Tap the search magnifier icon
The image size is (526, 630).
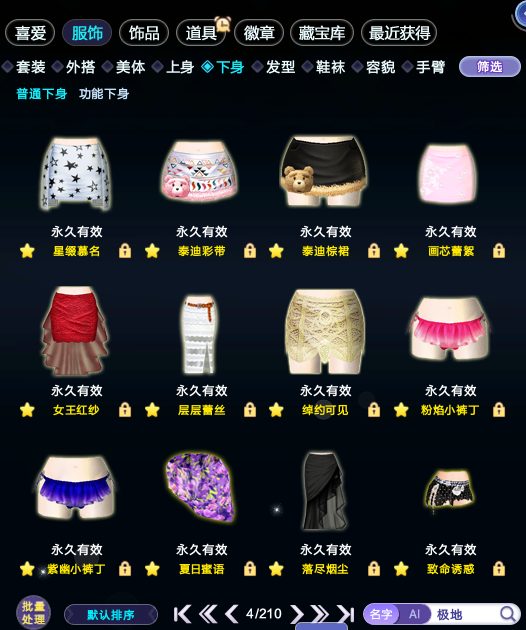pos(508,614)
